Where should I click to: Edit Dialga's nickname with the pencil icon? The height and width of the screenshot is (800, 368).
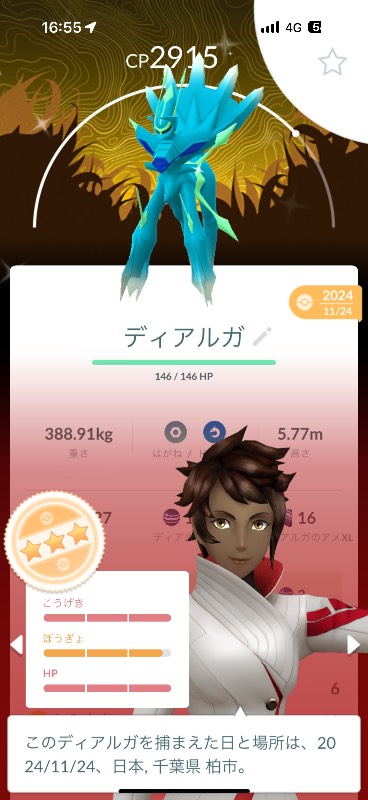(x=262, y=337)
